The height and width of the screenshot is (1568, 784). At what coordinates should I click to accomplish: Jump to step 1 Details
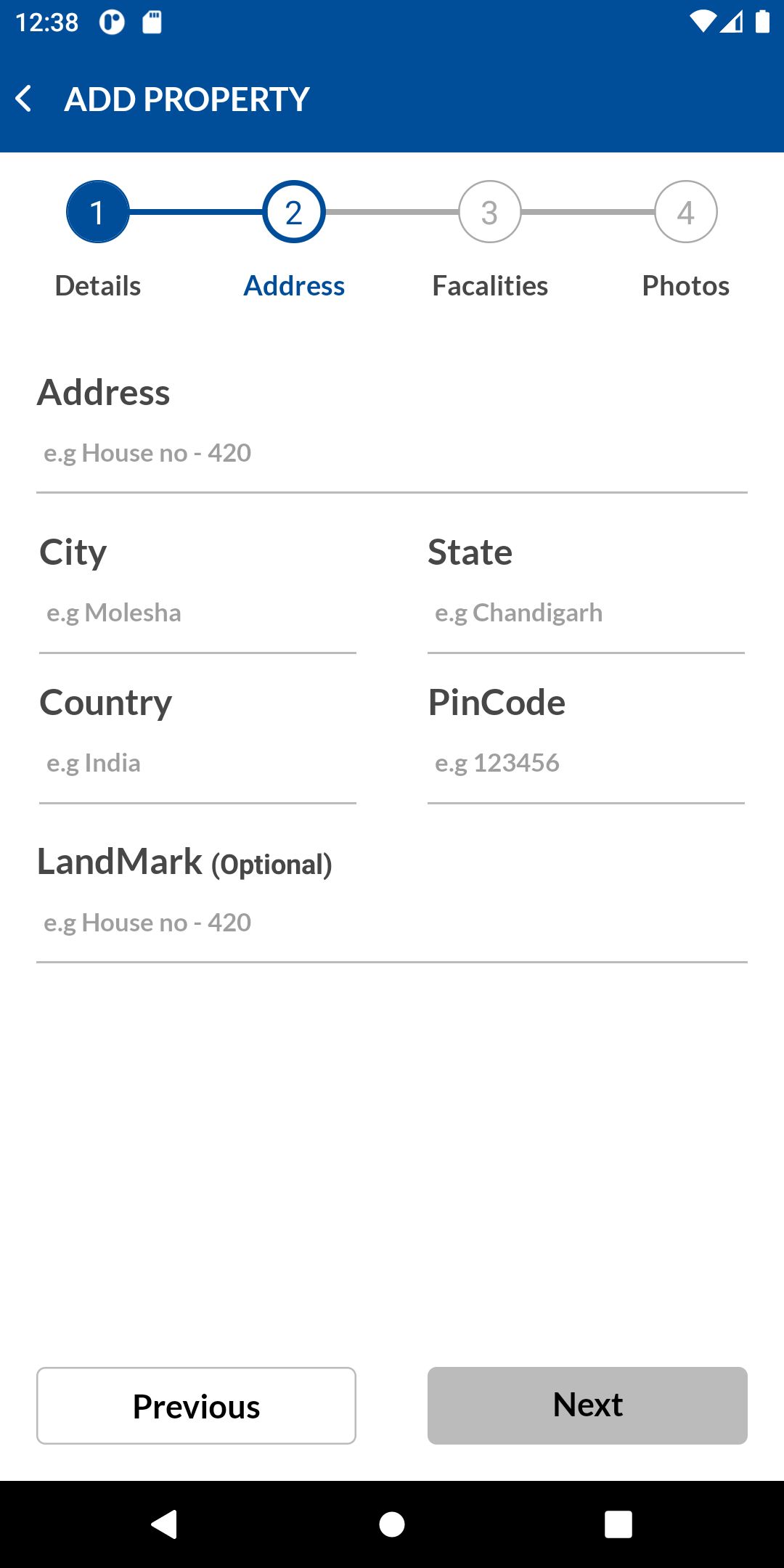pyautogui.click(x=98, y=212)
